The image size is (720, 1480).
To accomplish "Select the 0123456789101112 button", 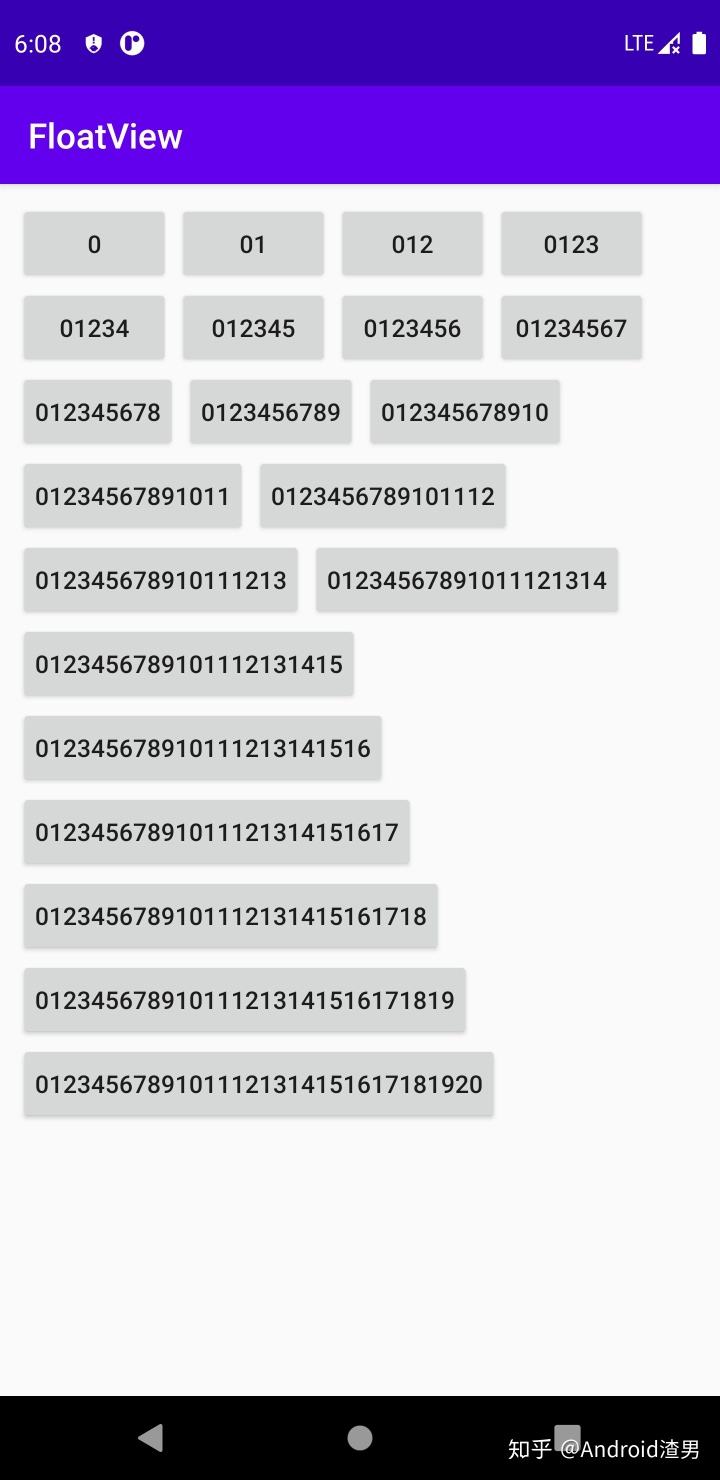I will [x=382, y=495].
